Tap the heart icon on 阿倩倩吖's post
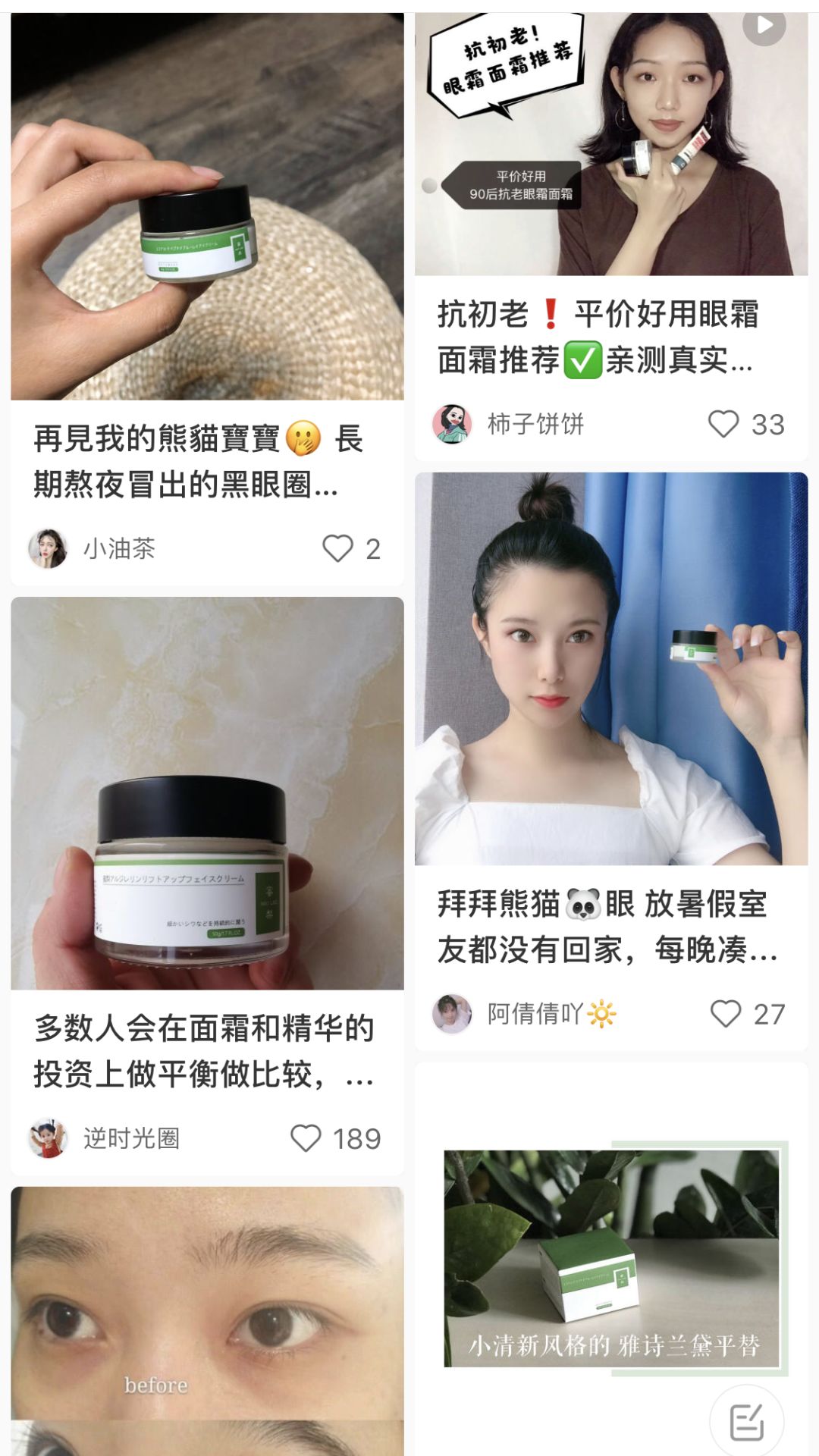The width and height of the screenshot is (819, 1456). coord(726,1012)
